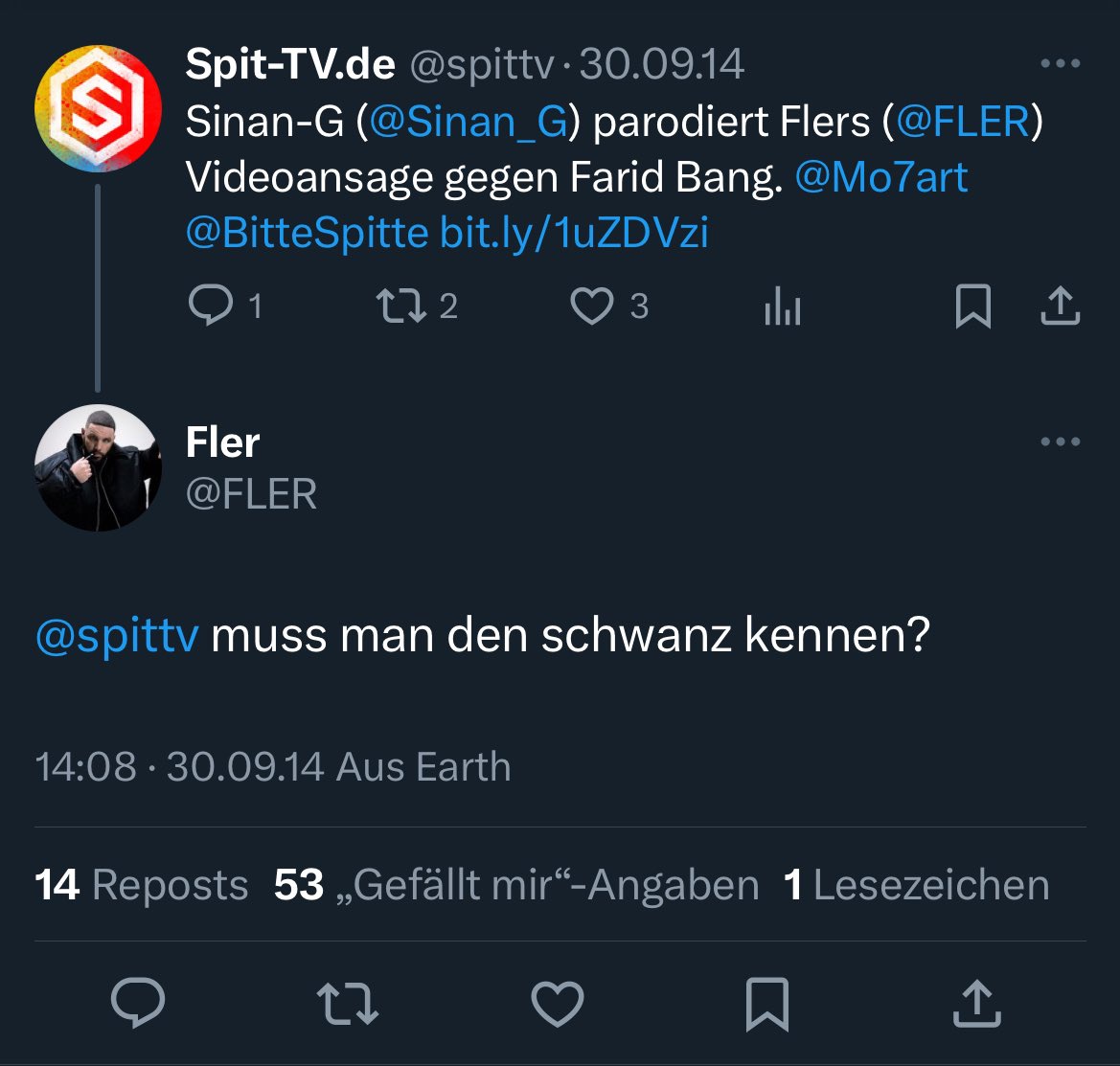Reply to the Spit-TV.de tweet
1120x1066 pixels.
[x=209, y=306]
